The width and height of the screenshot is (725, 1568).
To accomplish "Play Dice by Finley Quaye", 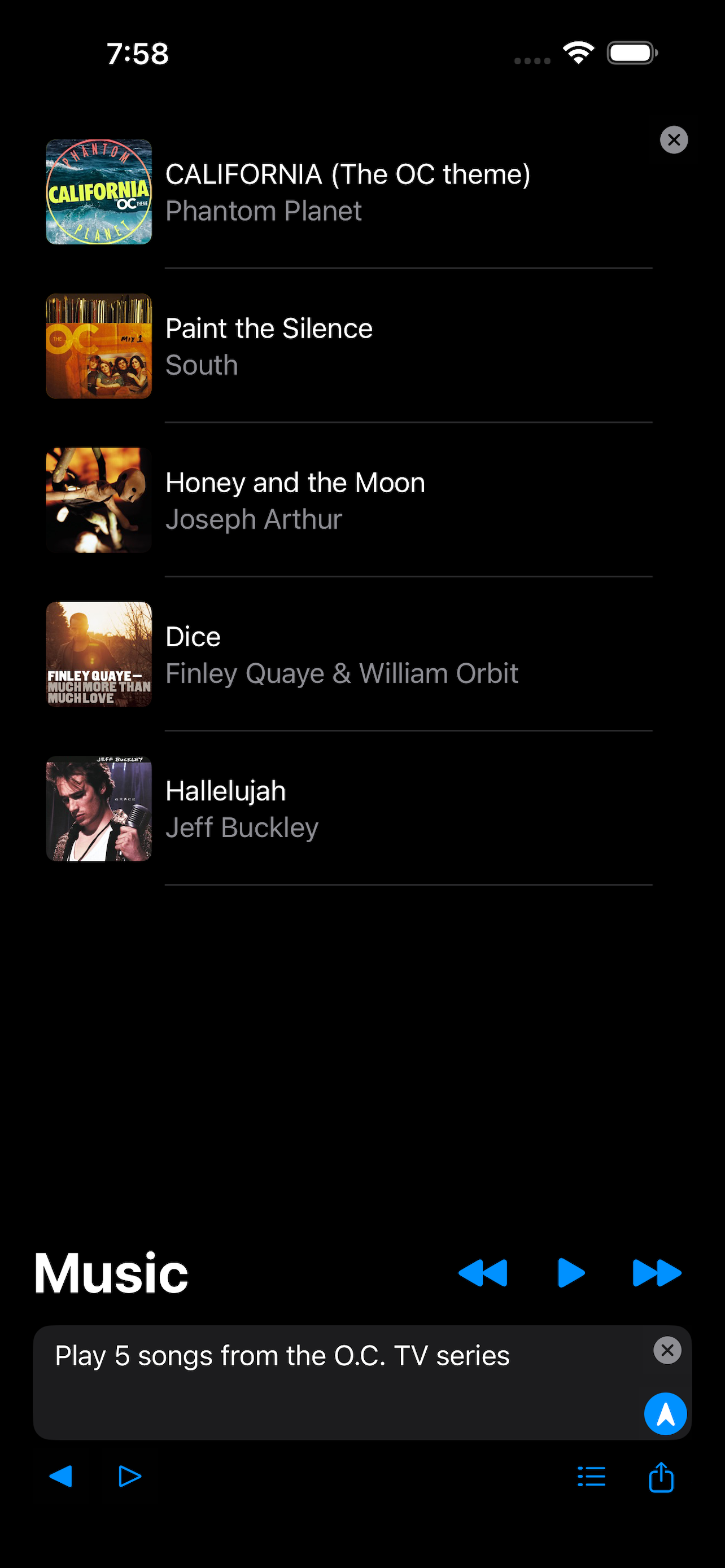I will tap(348, 654).
